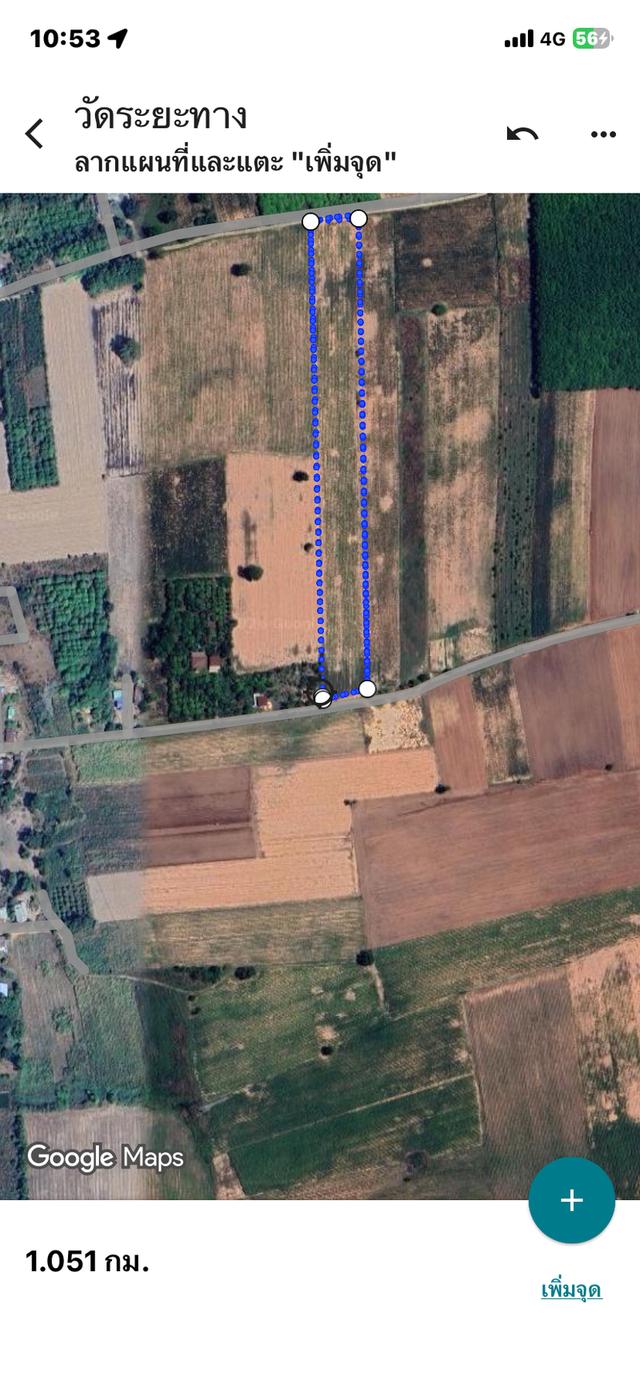Image resolution: width=640 pixels, height=1384 pixels.
Task: Open the three-dot overflow menu
Action: (x=603, y=134)
